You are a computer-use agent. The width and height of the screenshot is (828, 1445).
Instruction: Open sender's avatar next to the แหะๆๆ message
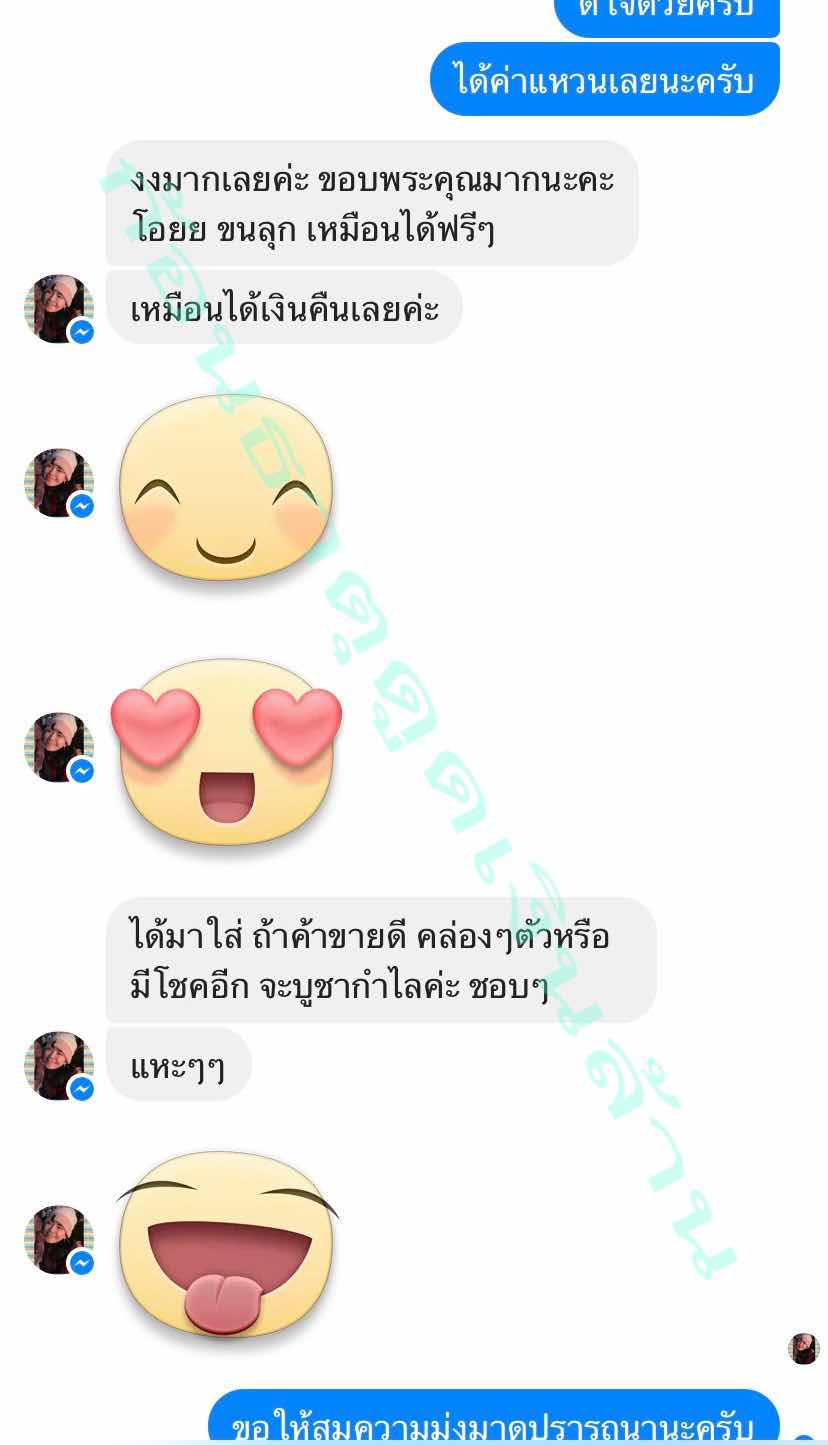58,1066
